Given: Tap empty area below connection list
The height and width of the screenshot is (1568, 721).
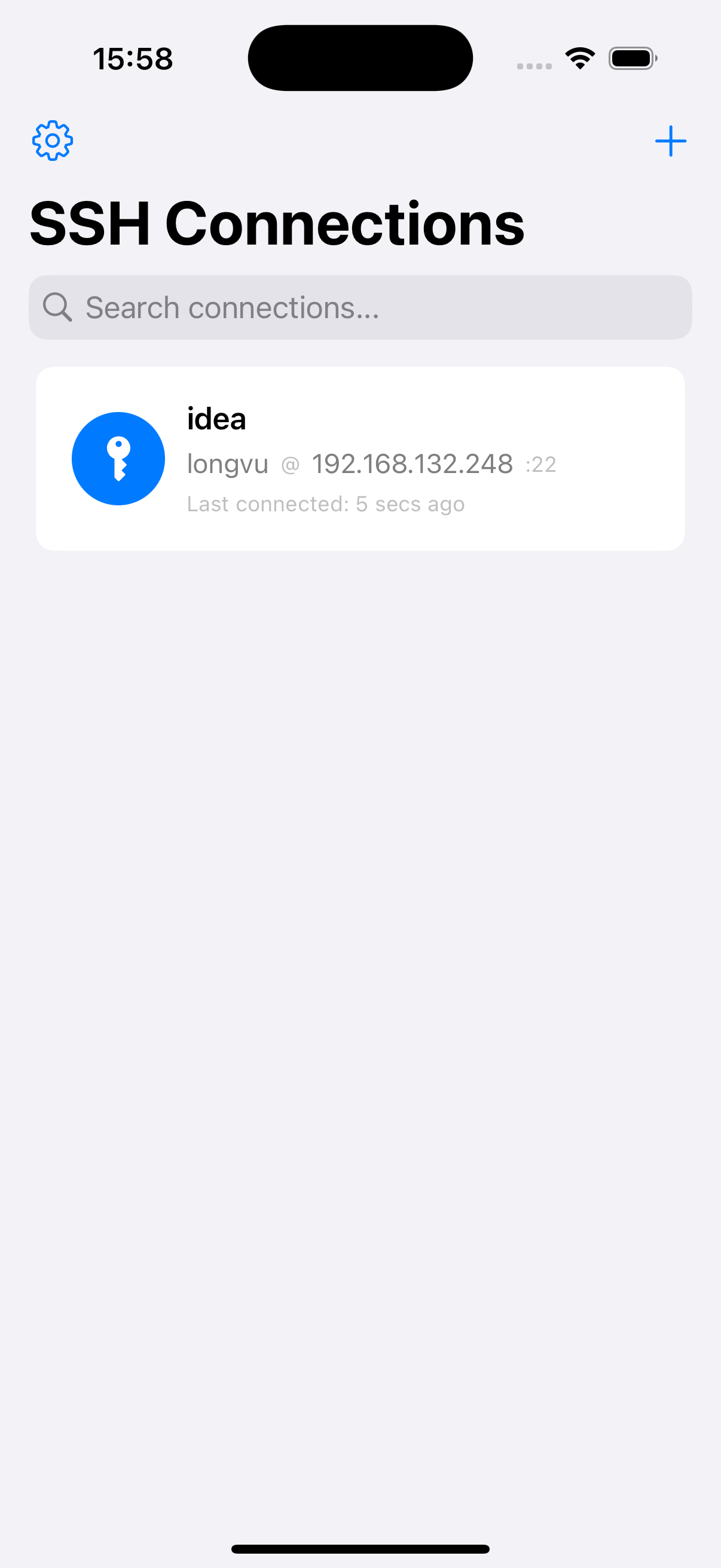Looking at the screenshot, I should point(360,913).
